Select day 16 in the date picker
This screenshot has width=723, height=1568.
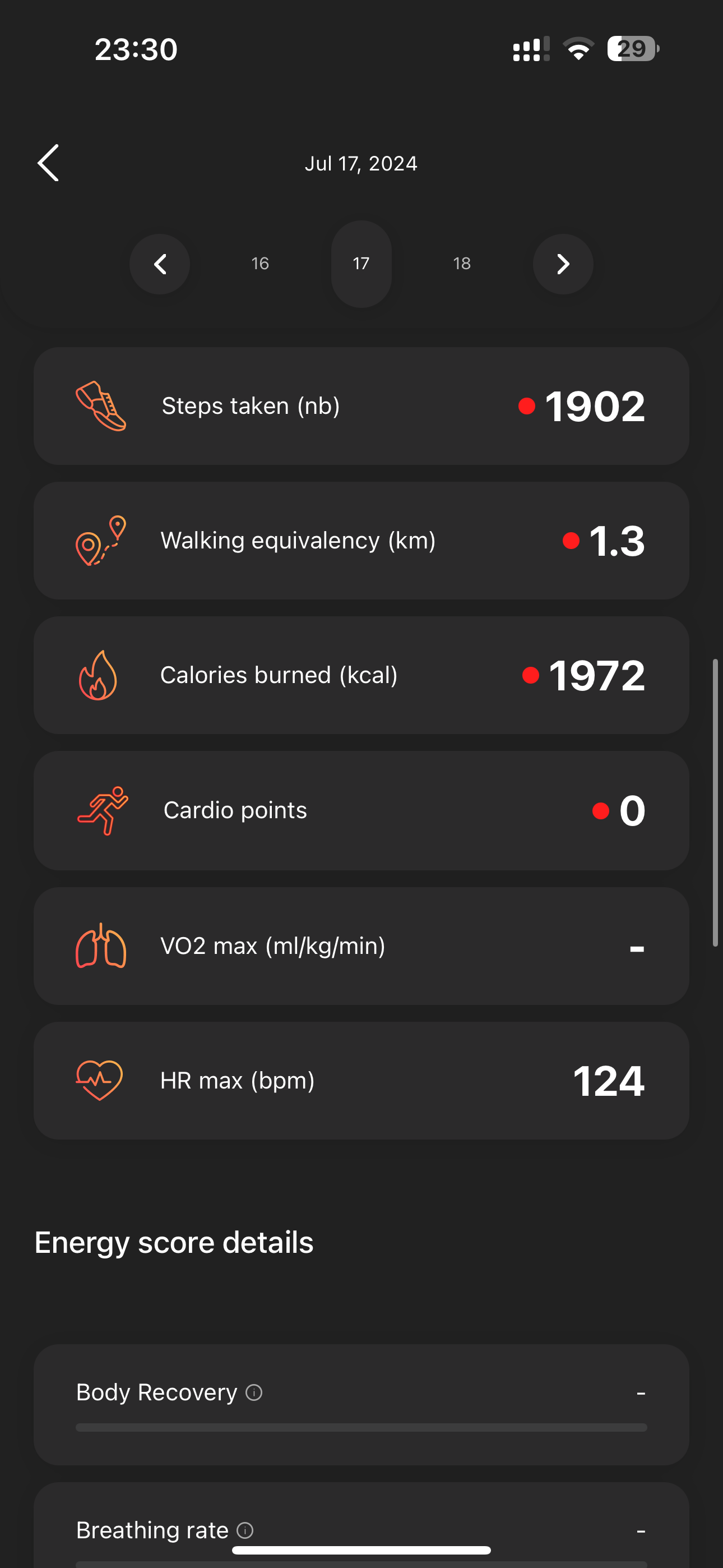(x=261, y=264)
